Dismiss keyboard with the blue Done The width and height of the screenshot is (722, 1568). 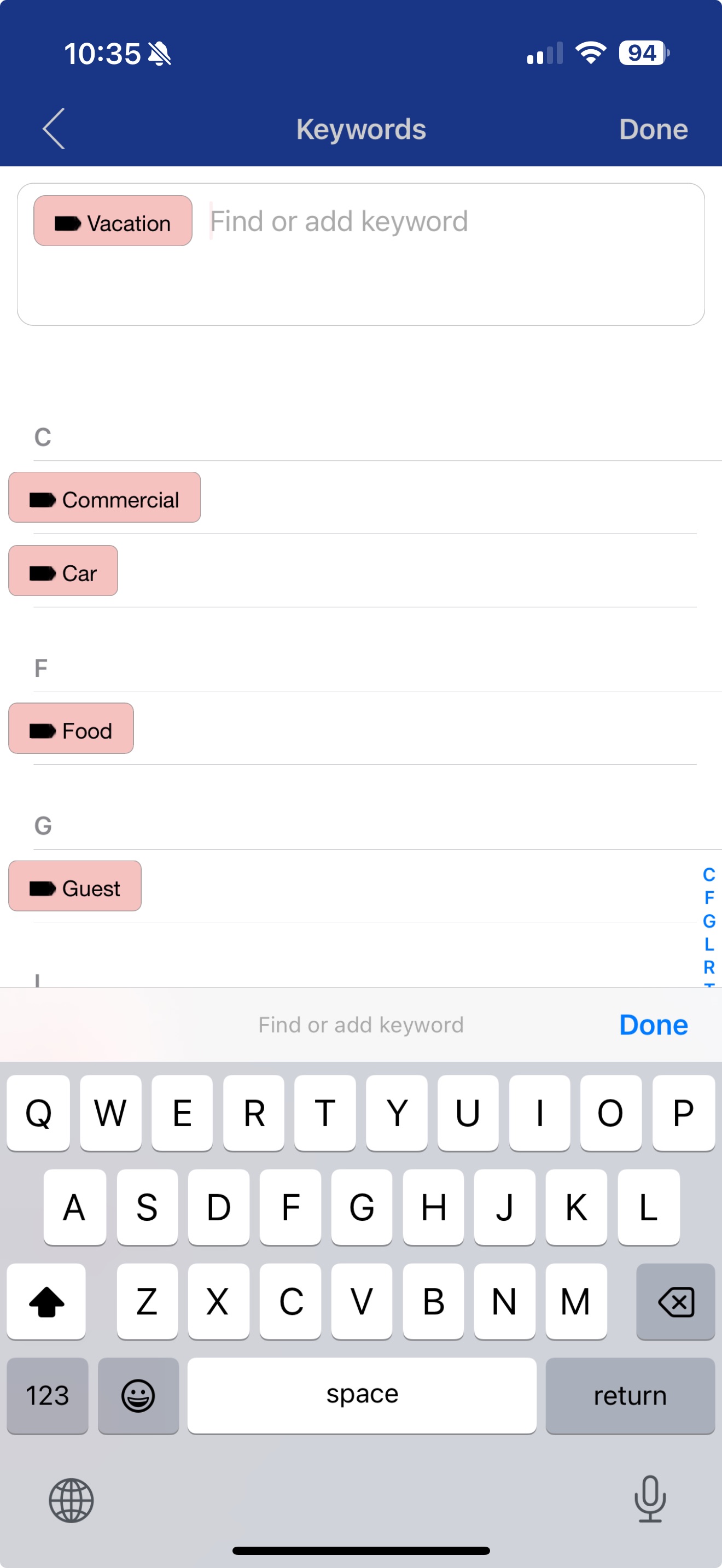click(x=653, y=1025)
